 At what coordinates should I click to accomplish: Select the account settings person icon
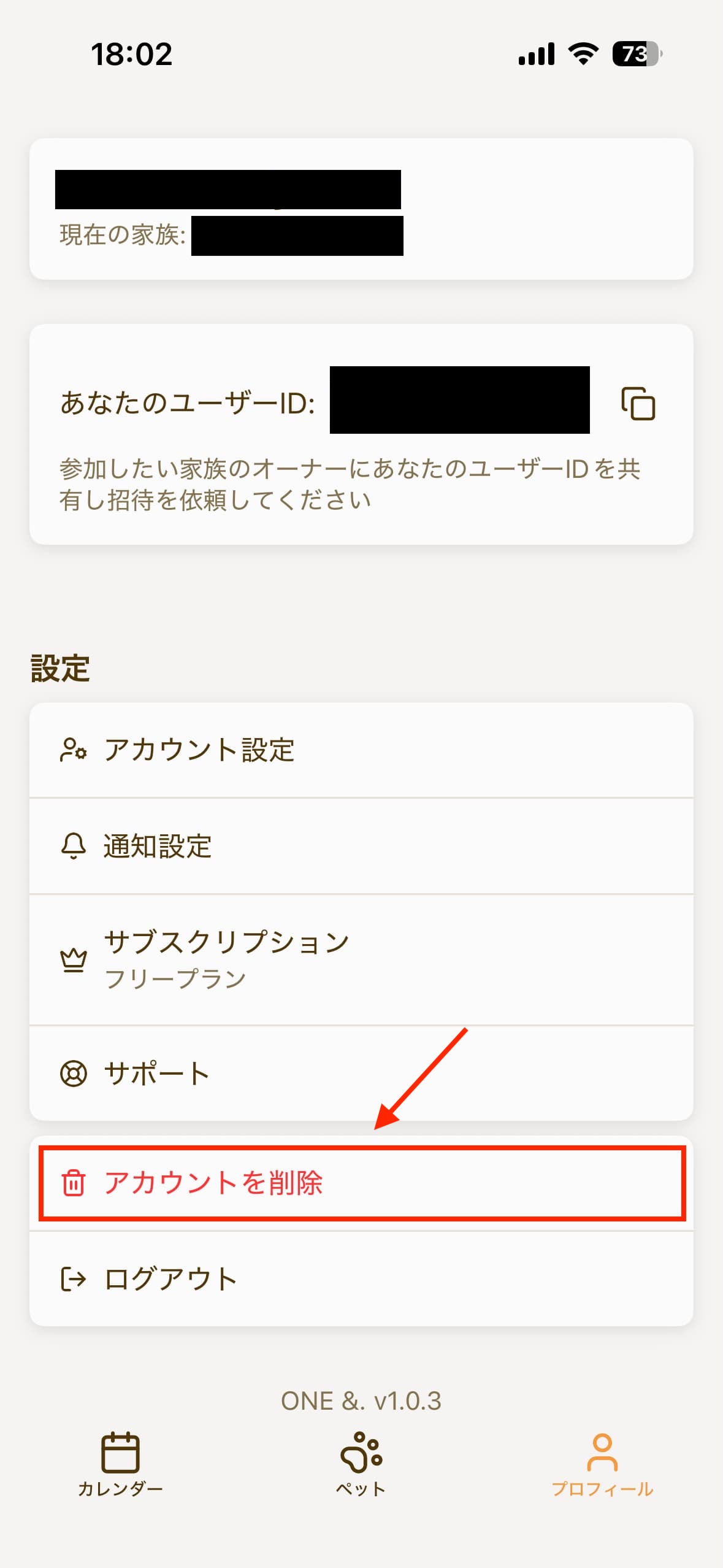coord(73,750)
